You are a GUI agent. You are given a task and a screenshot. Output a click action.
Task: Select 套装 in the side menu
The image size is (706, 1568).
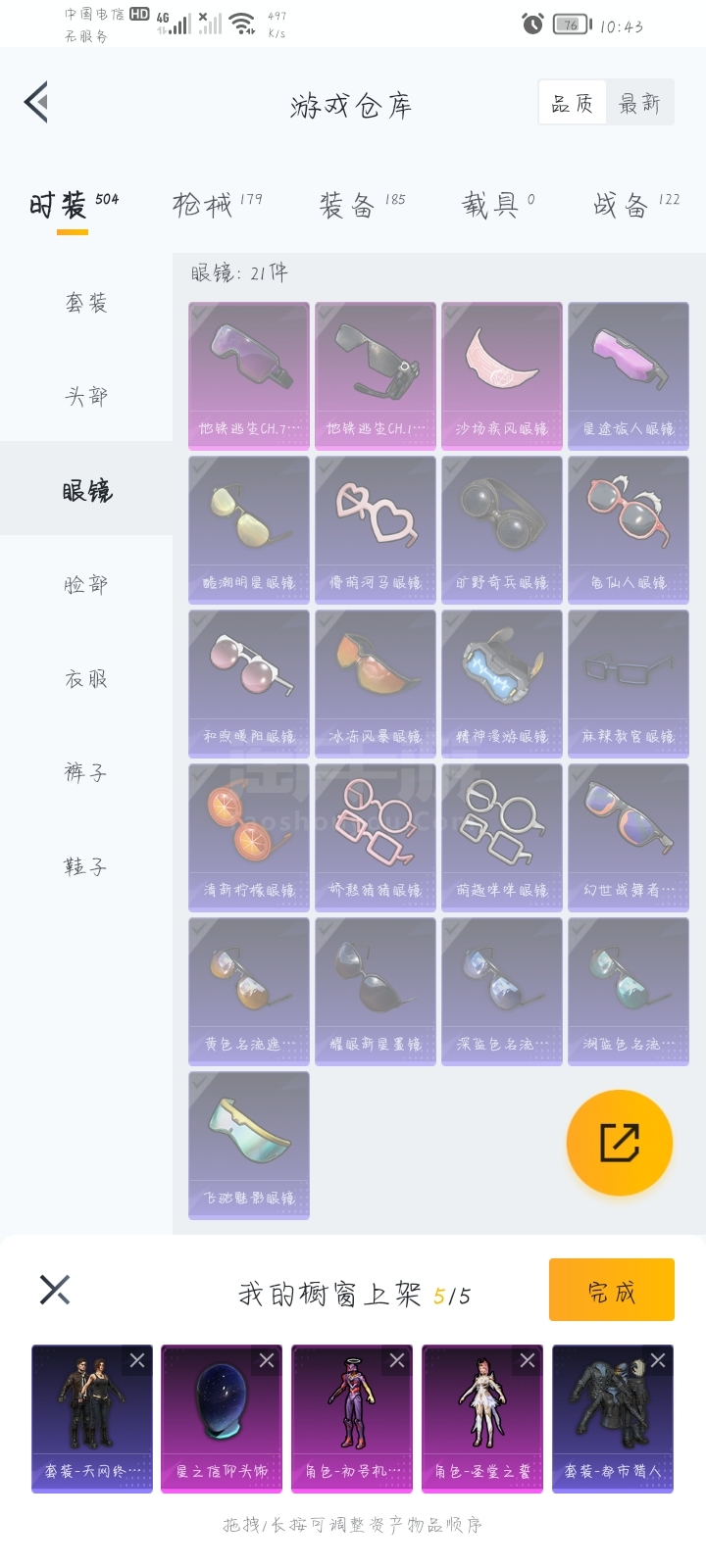tap(86, 303)
